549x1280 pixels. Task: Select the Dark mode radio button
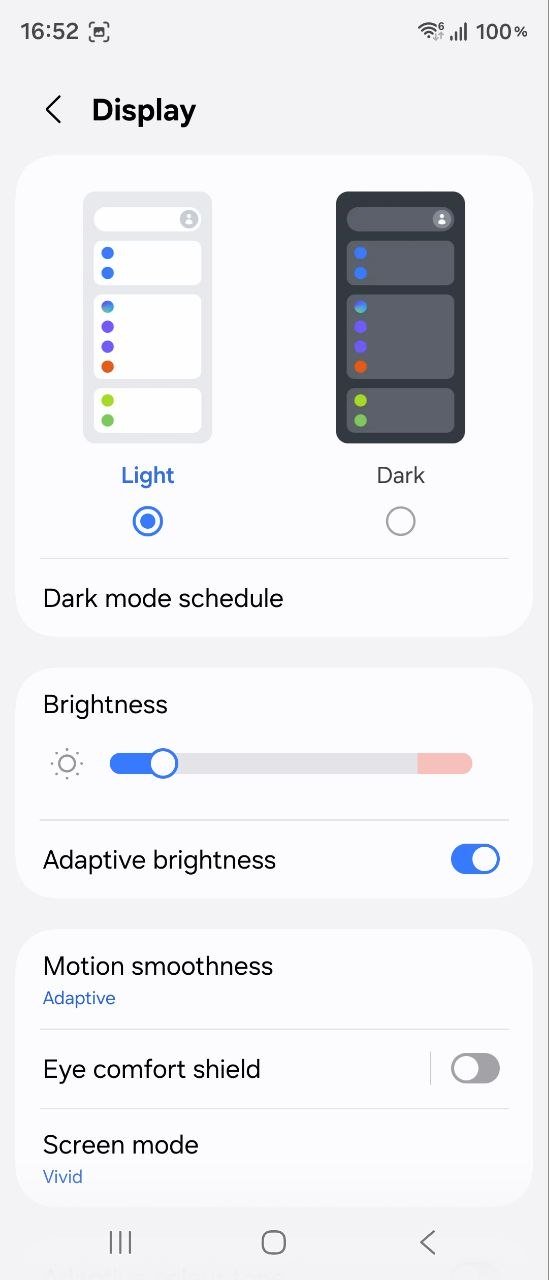400,521
